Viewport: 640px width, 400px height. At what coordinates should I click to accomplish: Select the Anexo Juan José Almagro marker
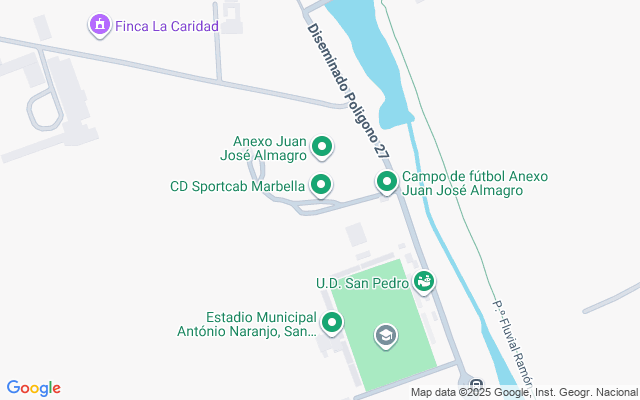pyautogui.click(x=322, y=148)
